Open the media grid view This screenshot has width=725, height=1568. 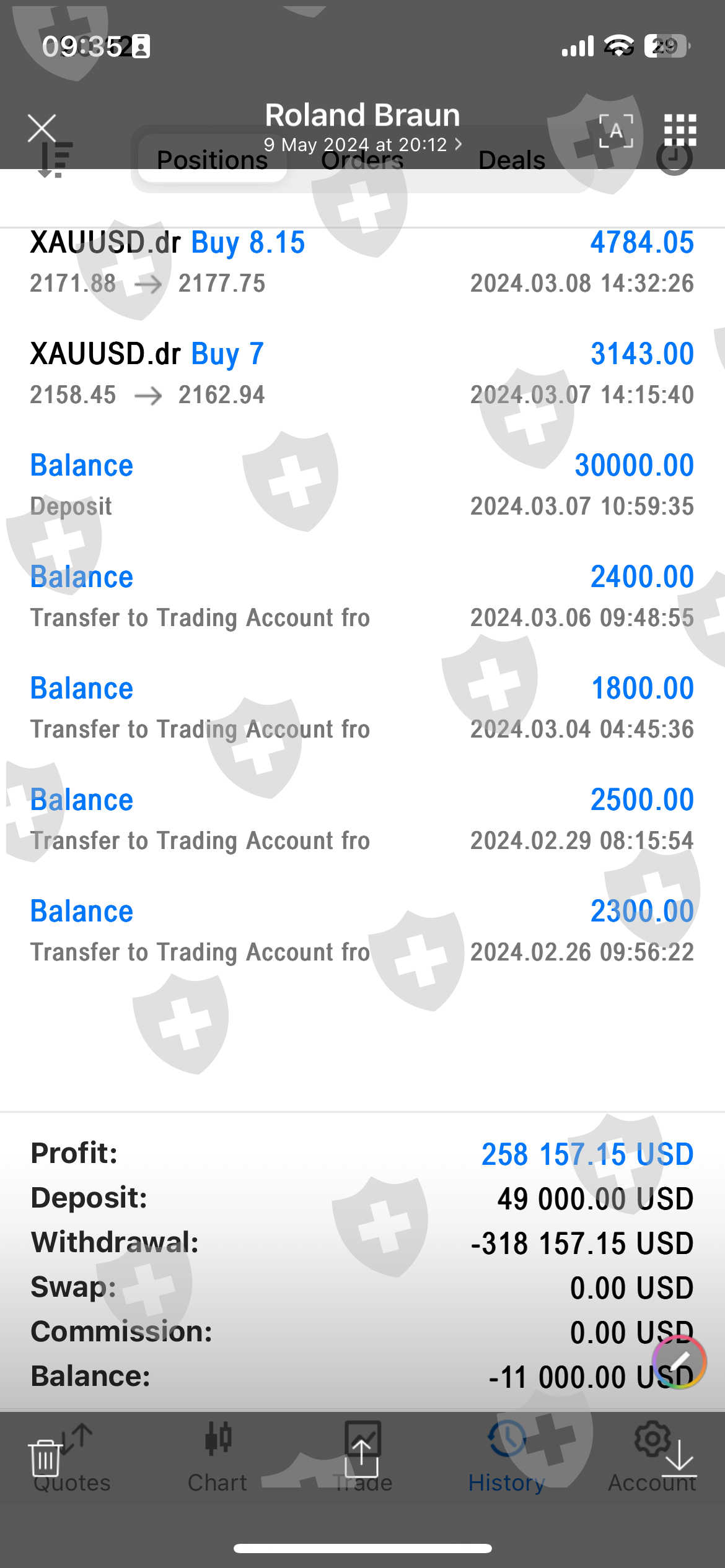[x=680, y=130]
